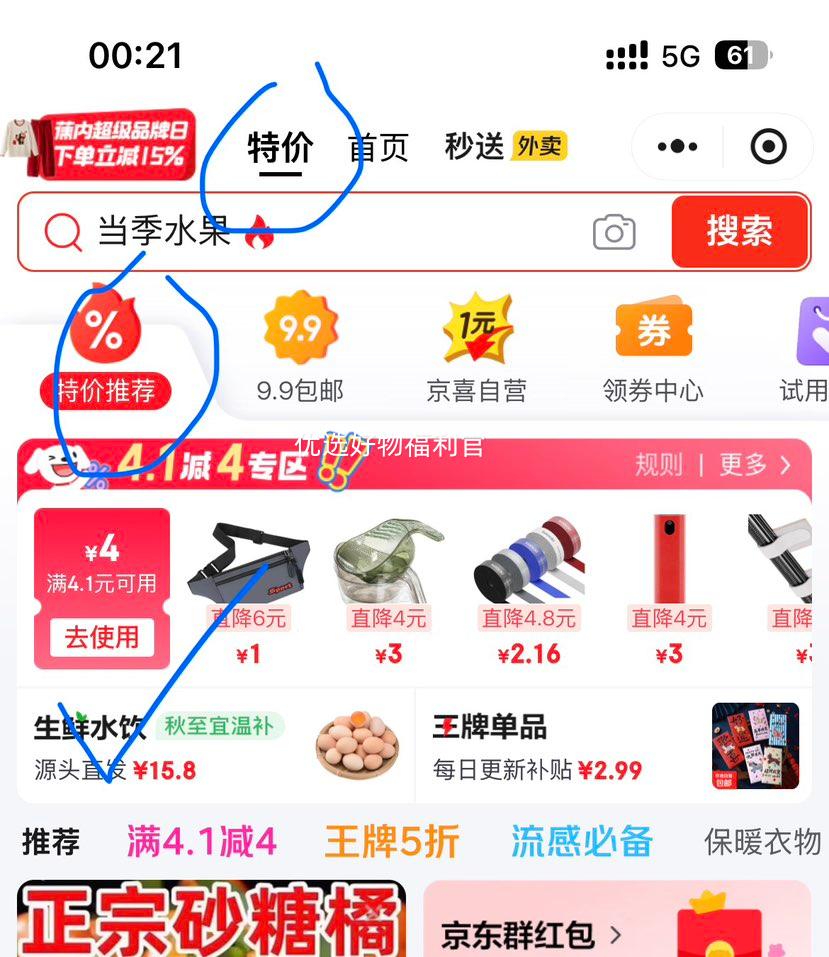Viewport: 829px width, 957px height.
Task: Tap the three-dot more options capsule
Action: pos(675,146)
